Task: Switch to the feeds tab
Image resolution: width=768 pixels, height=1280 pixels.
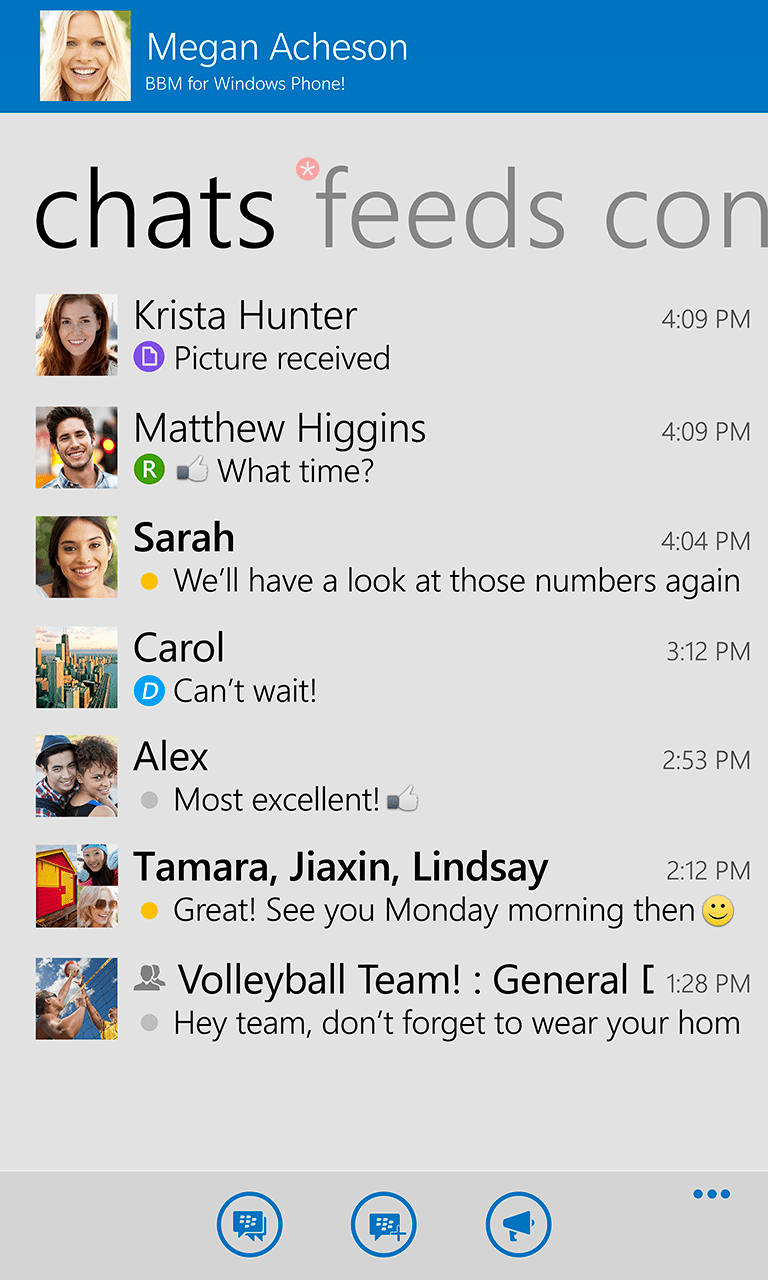Action: pos(440,212)
